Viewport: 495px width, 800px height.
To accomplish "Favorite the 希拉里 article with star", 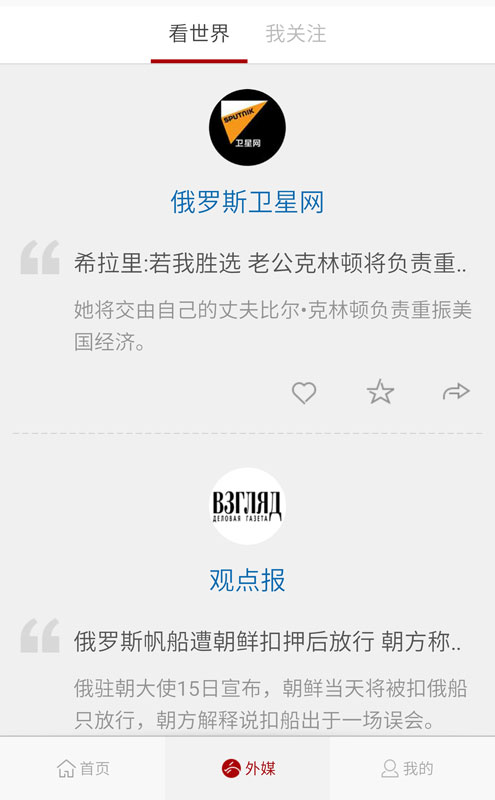I will pyautogui.click(x=380, y=392).
